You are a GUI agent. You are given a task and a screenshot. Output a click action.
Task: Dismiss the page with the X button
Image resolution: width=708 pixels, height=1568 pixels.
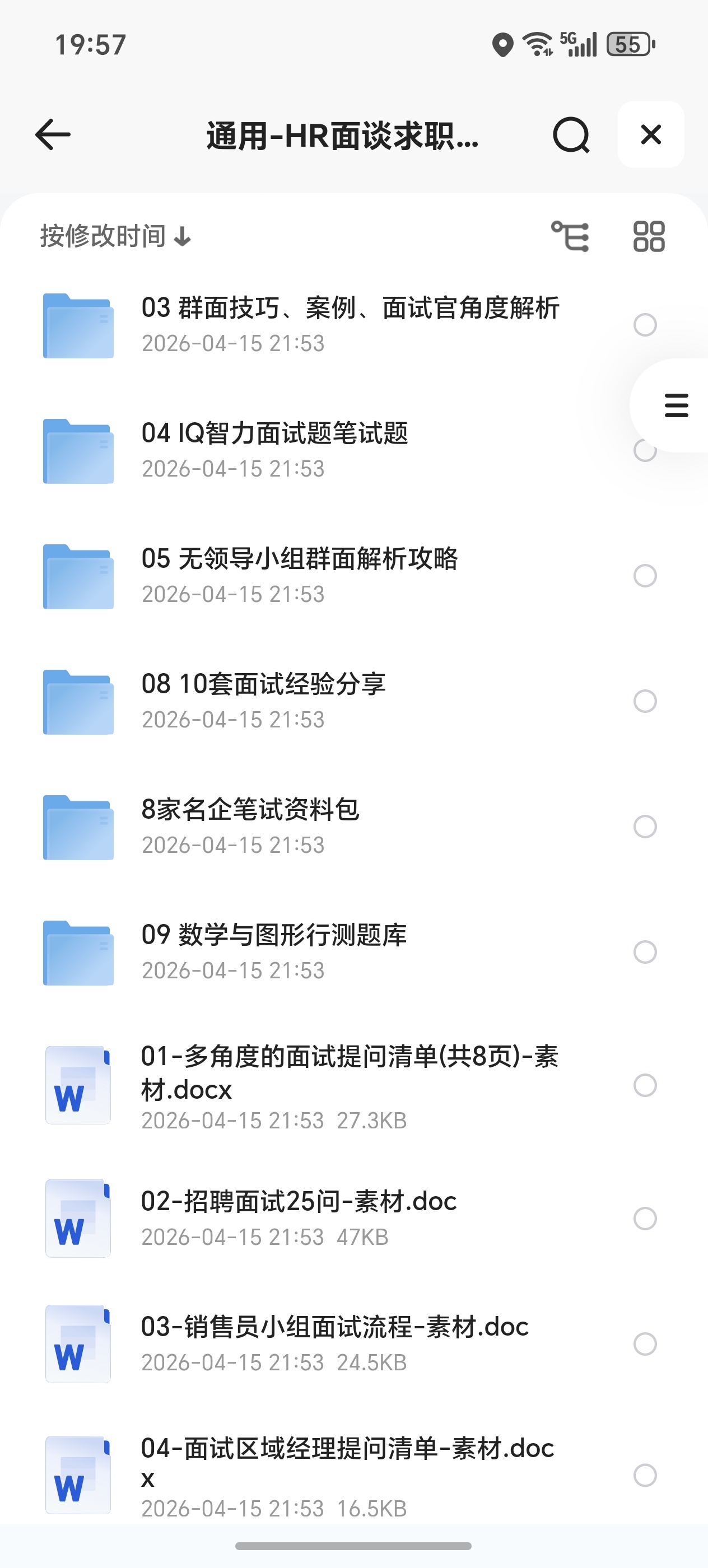point(650,135)
